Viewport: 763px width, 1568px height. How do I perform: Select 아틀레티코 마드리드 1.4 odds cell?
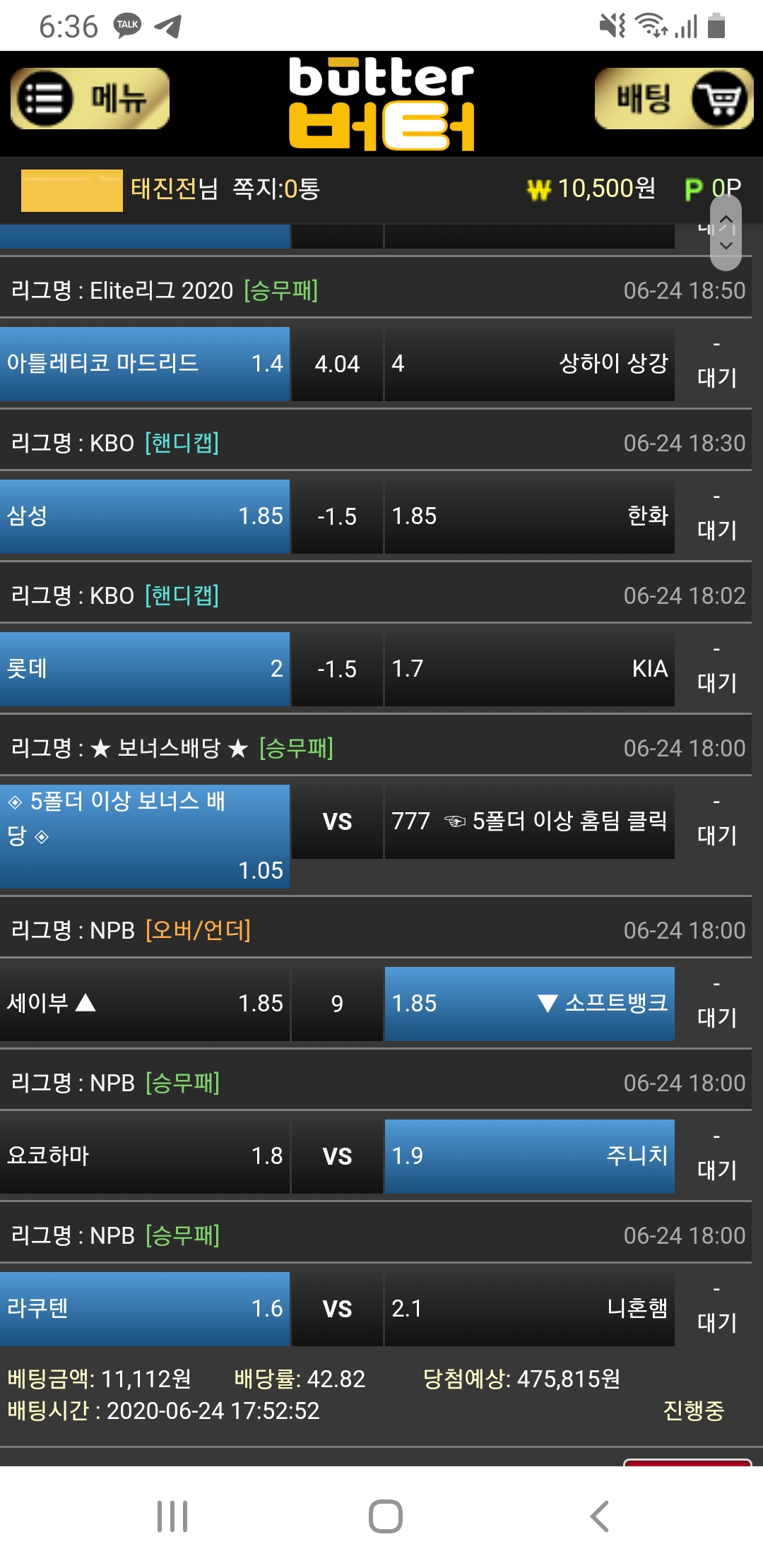145,364
